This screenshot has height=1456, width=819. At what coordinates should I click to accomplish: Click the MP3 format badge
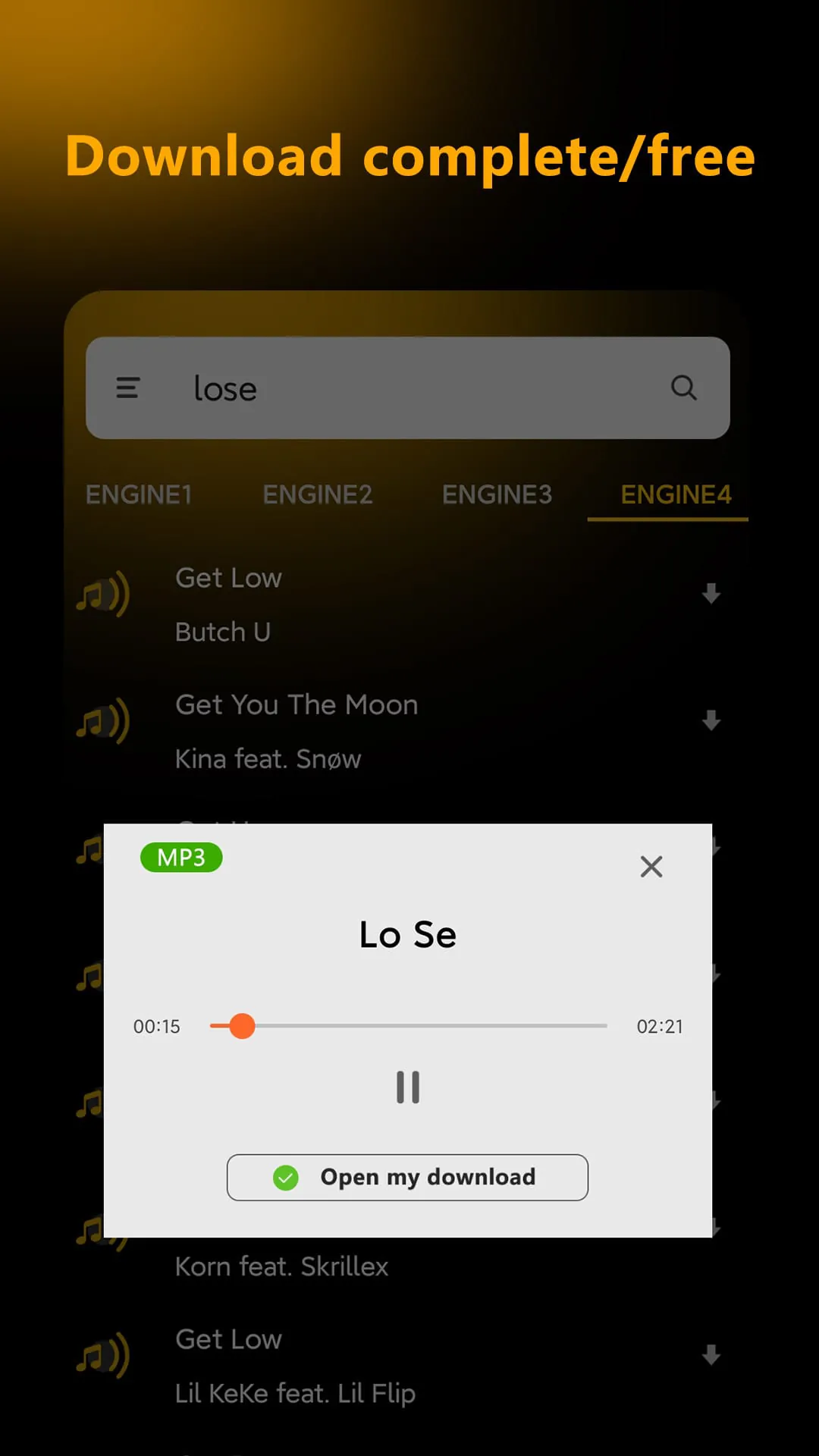[x=181, y=857]
